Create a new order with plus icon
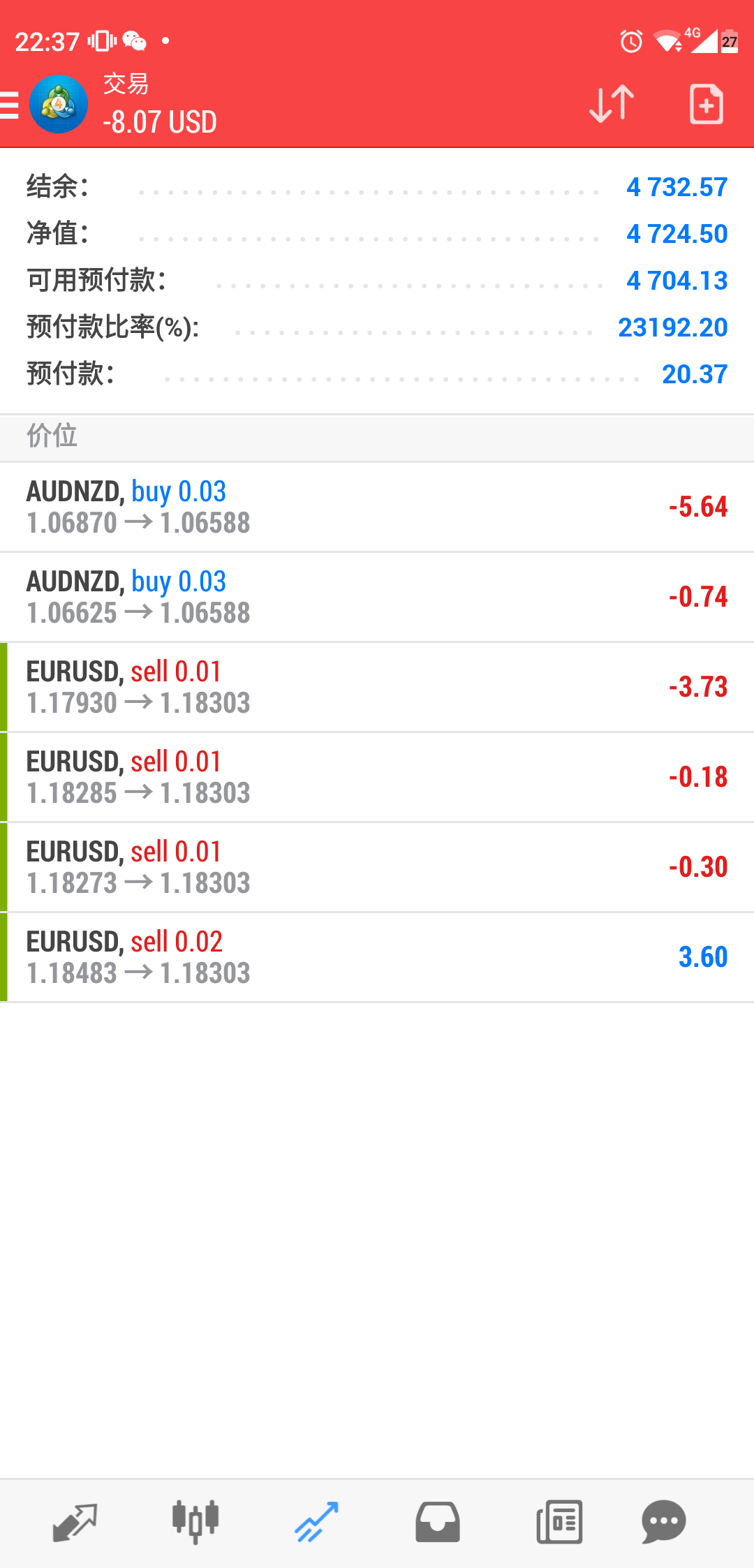The image size is (754, 1568). tap(706, 105)
